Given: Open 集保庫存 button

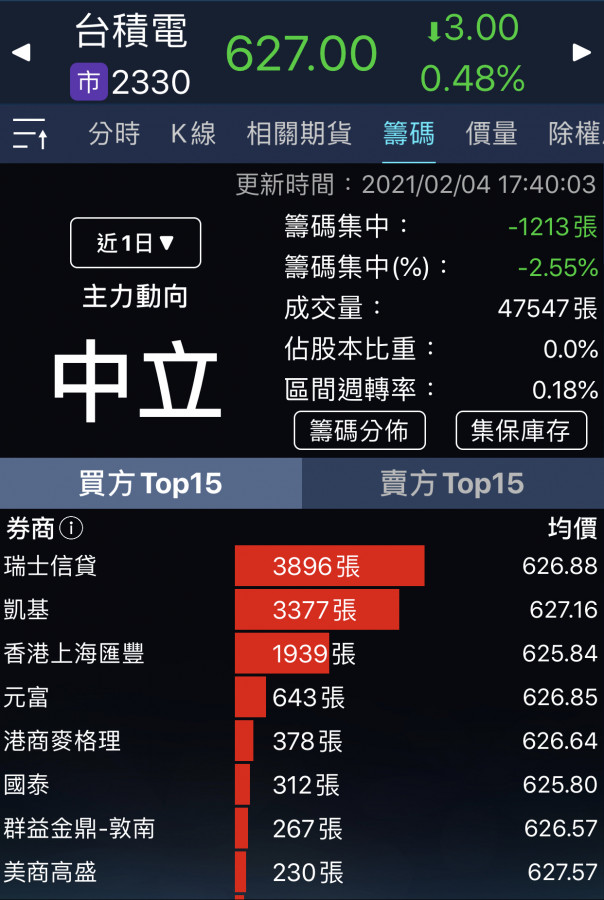Looking at the screenshot, I should [x=521, y=431].
